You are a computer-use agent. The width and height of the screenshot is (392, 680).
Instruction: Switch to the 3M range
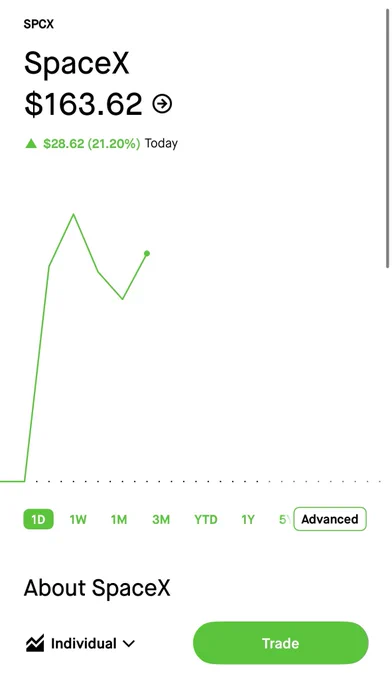[x=161, y=519]
